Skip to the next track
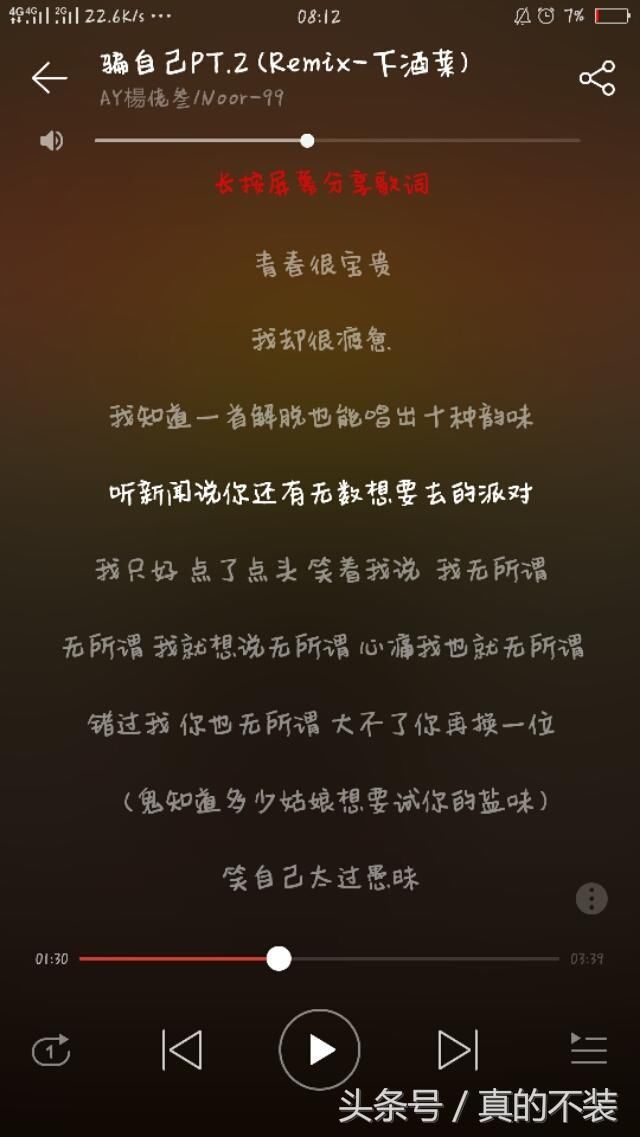The height and width of the screenshot is (1137, 640). coord(457,1050)
